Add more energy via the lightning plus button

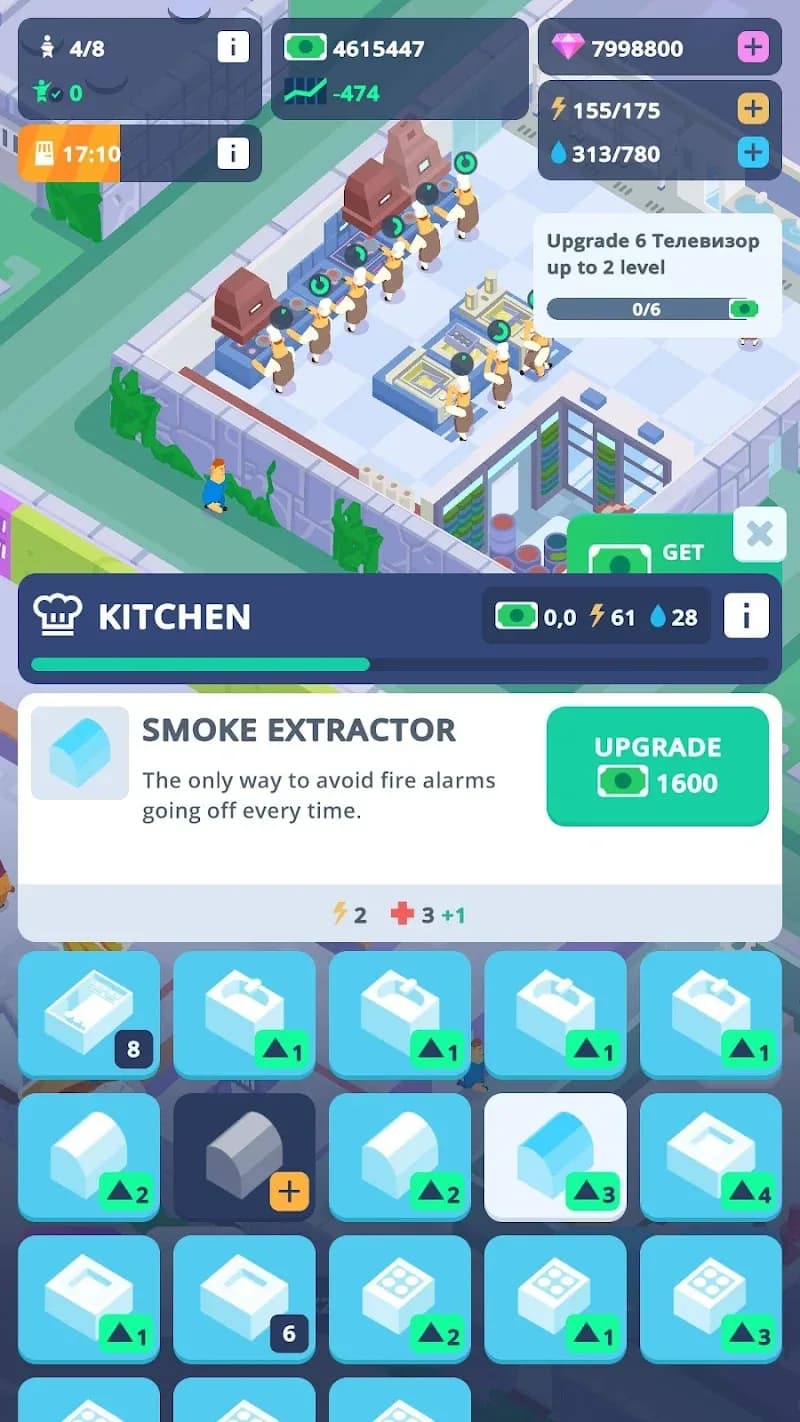click(x=752, y=109)
